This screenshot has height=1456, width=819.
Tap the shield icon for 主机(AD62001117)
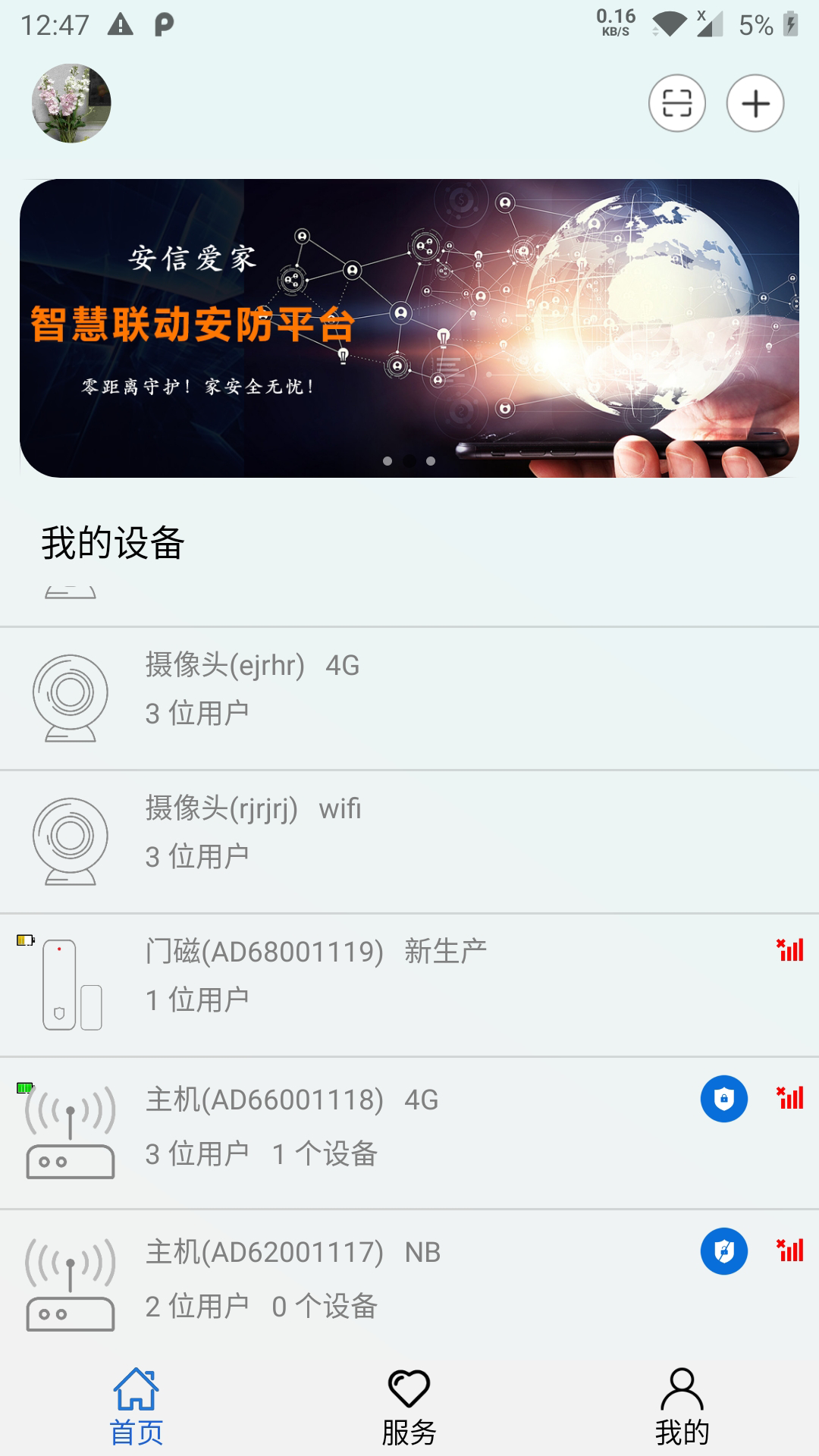point(723,1250)
